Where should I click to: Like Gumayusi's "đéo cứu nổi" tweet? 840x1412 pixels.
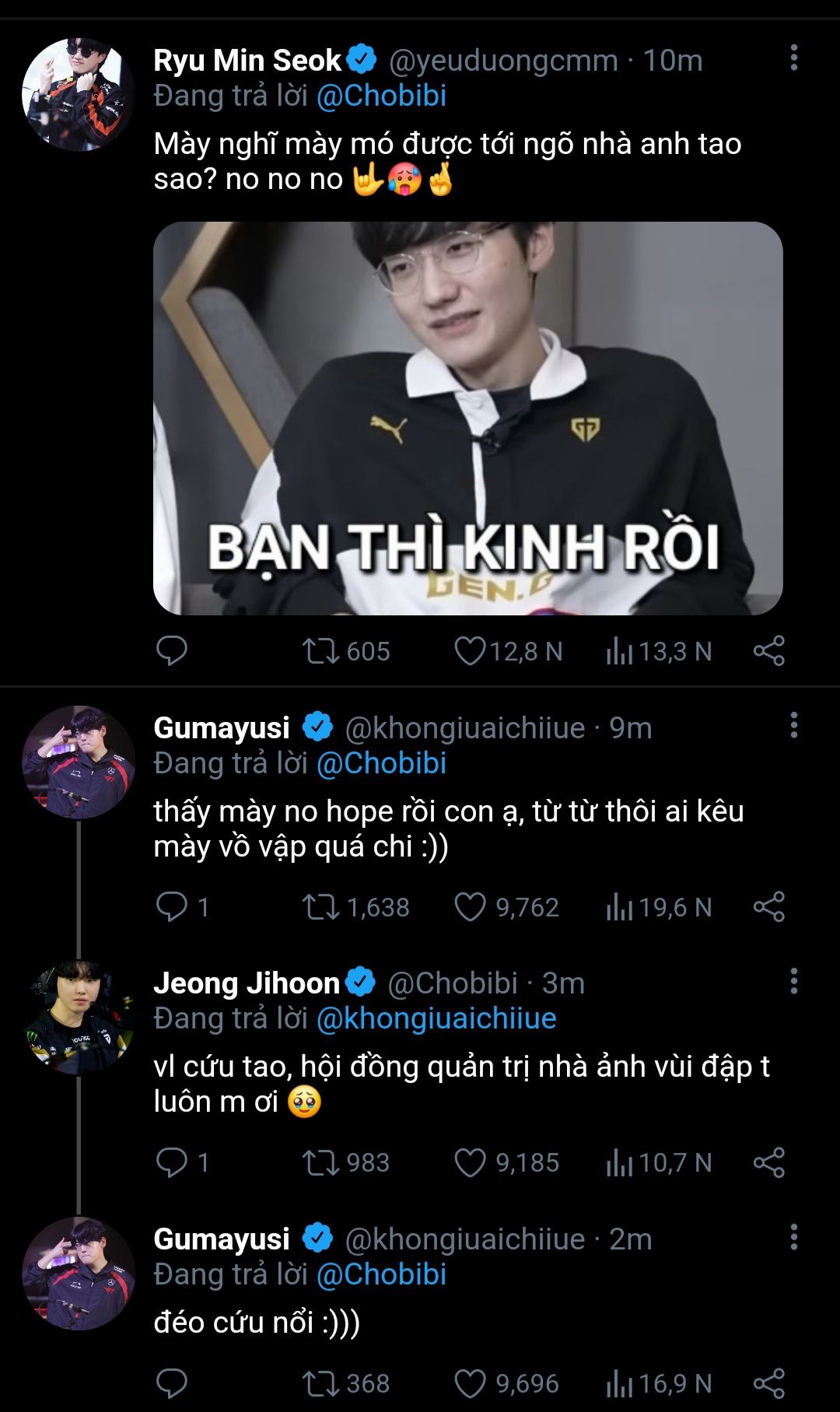click(470, 1383)
